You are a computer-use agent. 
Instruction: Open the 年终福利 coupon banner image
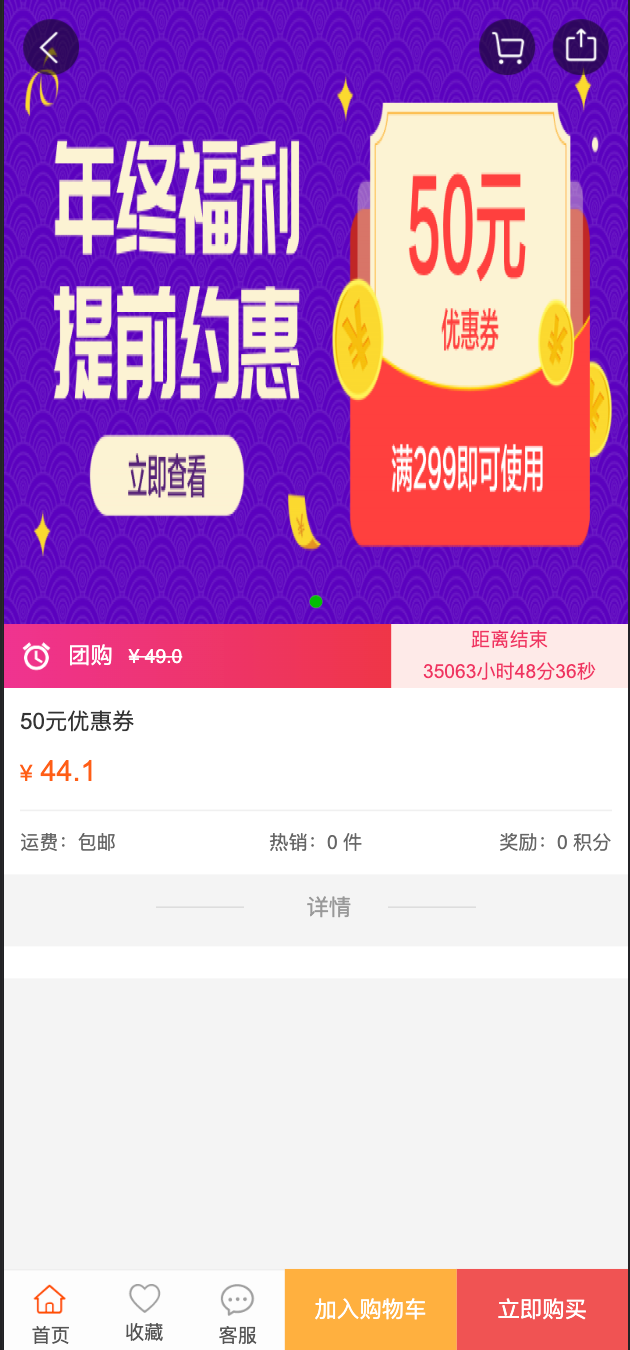[316, 312]
